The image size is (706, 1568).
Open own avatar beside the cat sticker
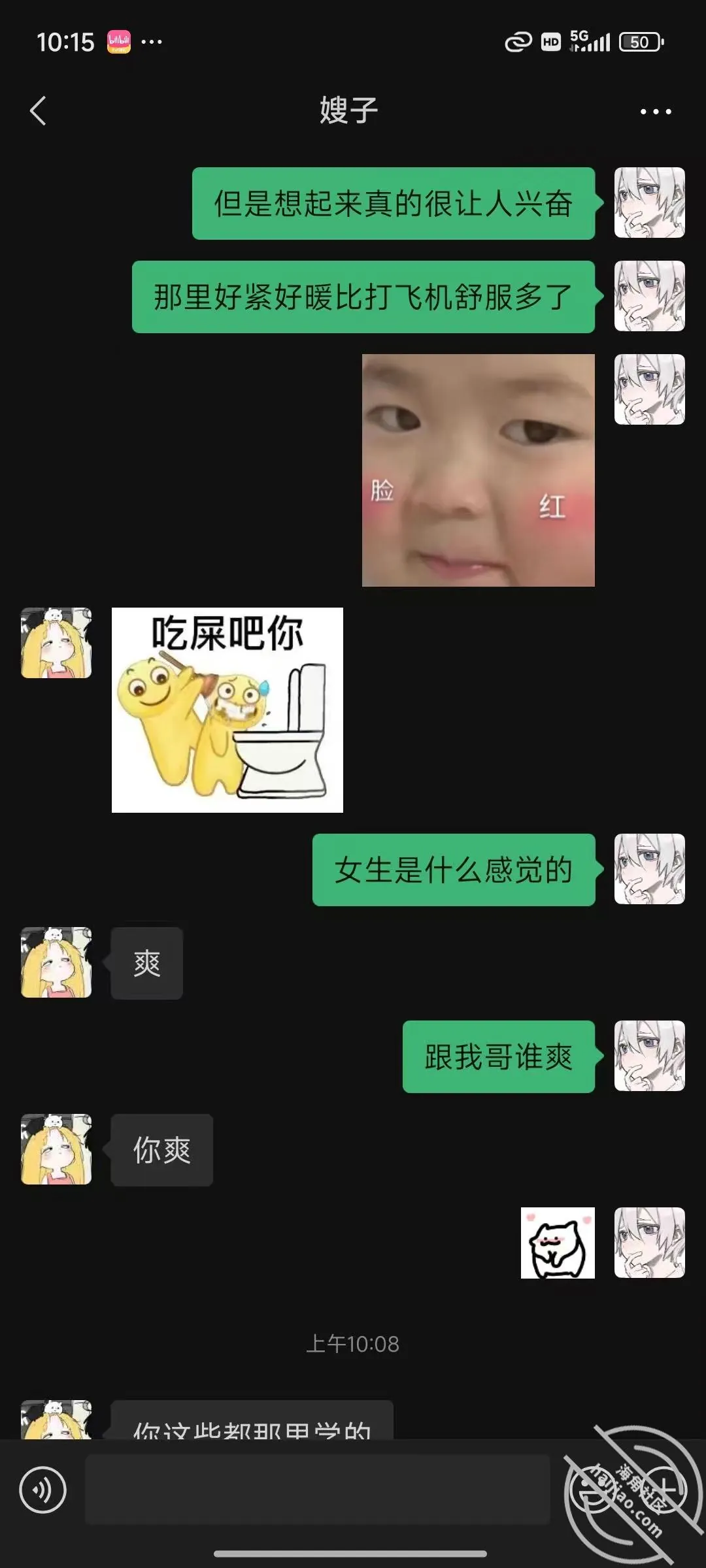650,1243
